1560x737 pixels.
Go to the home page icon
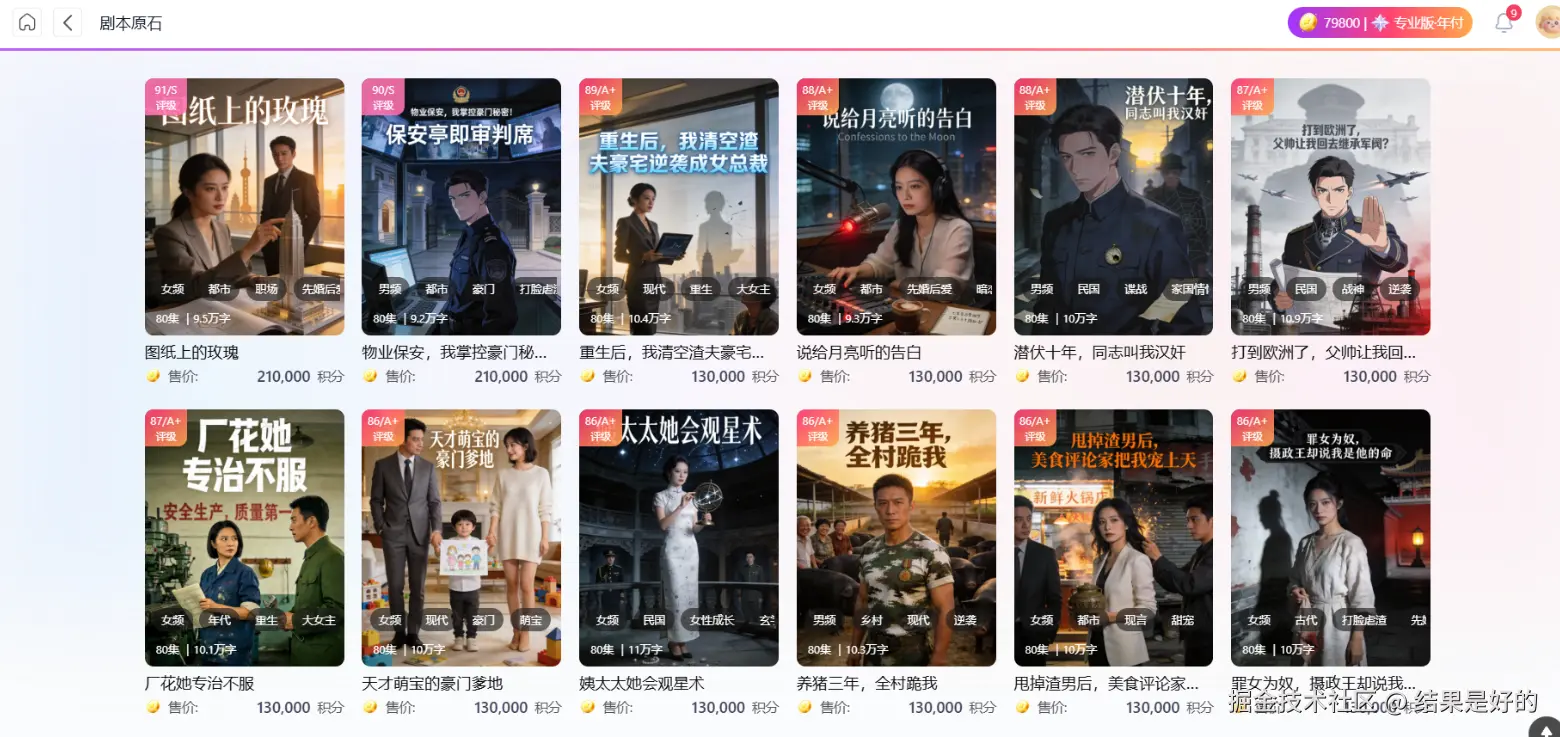coord(27,23)
